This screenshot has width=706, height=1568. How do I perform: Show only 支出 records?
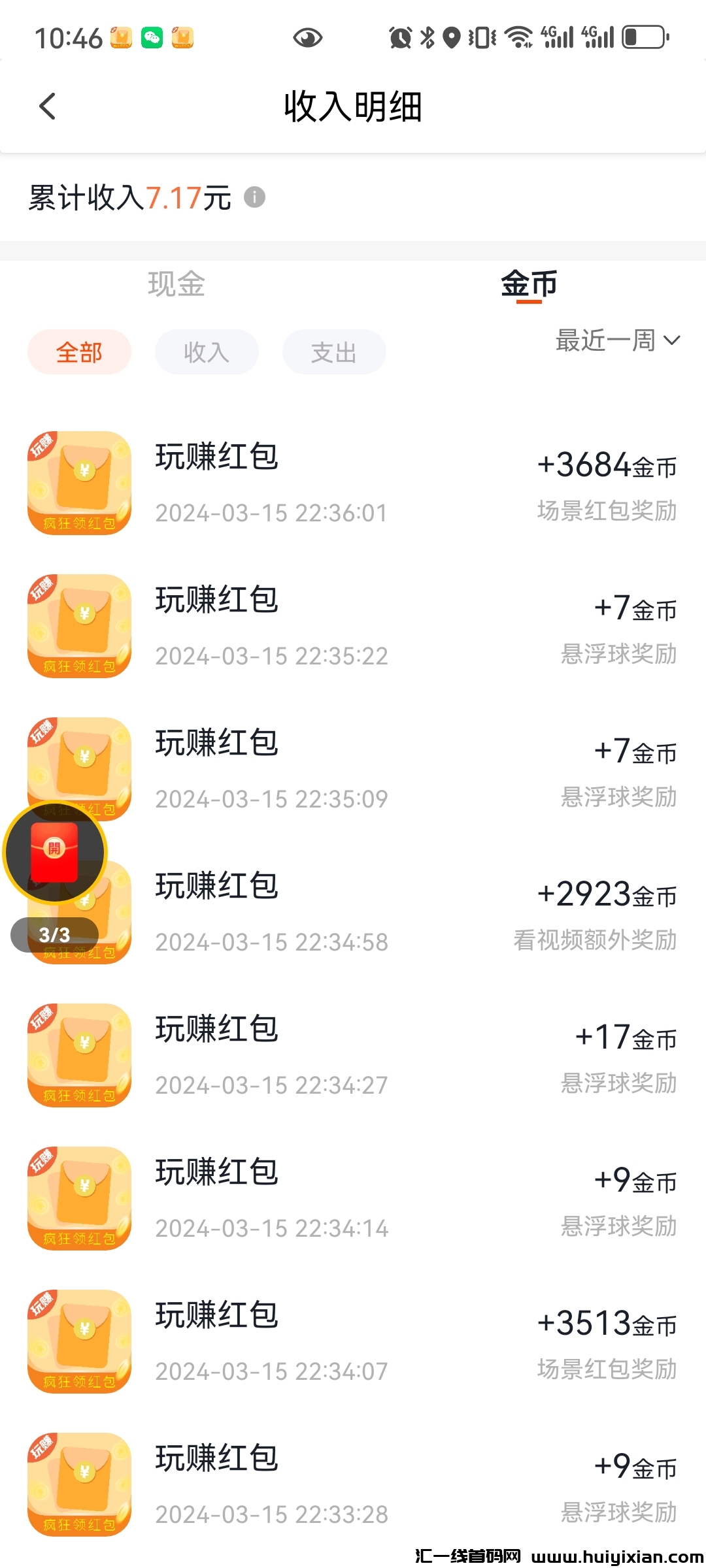(334, 352)
